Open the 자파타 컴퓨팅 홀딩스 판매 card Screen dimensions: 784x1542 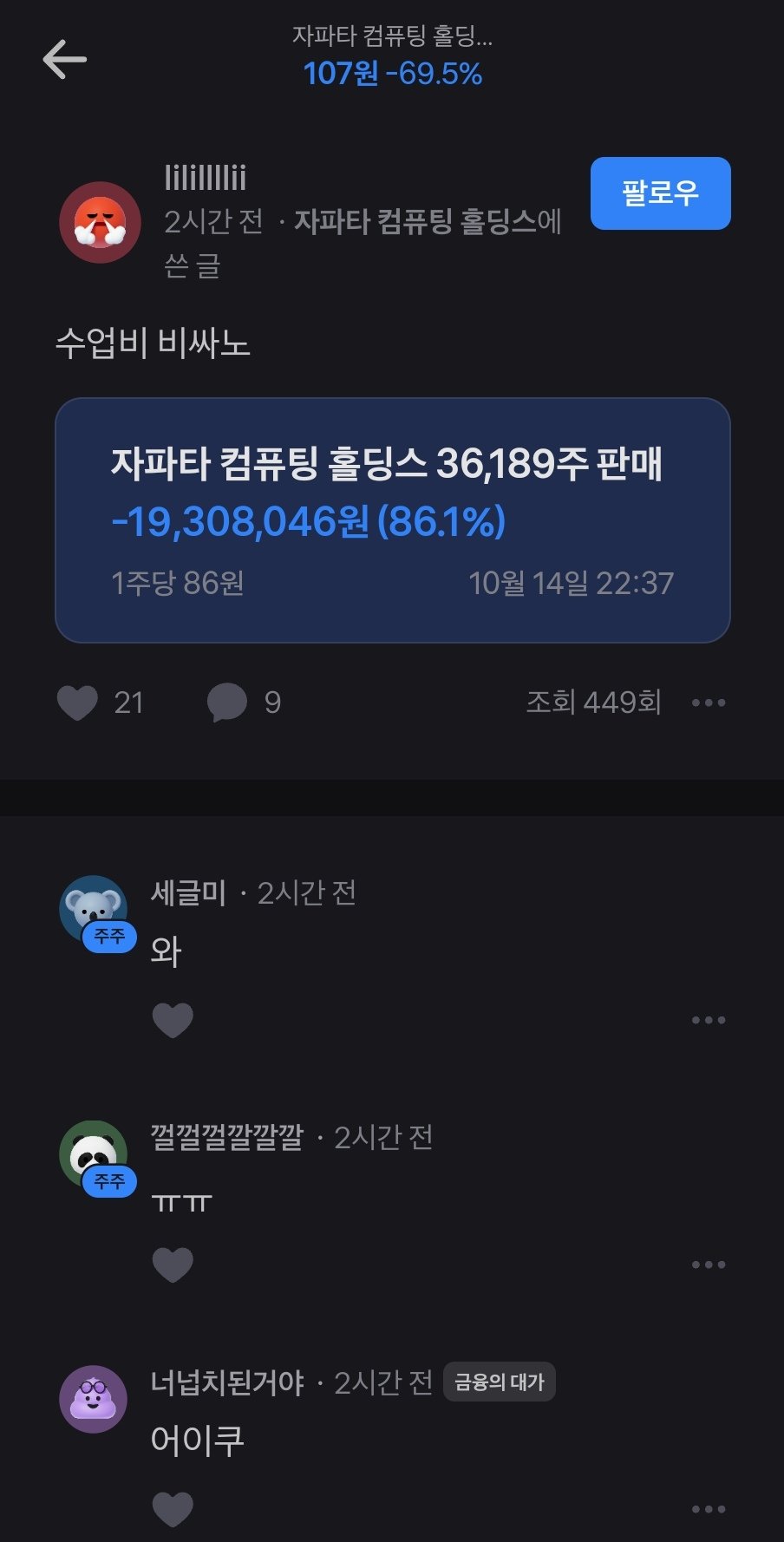click(x=393, y=520)
